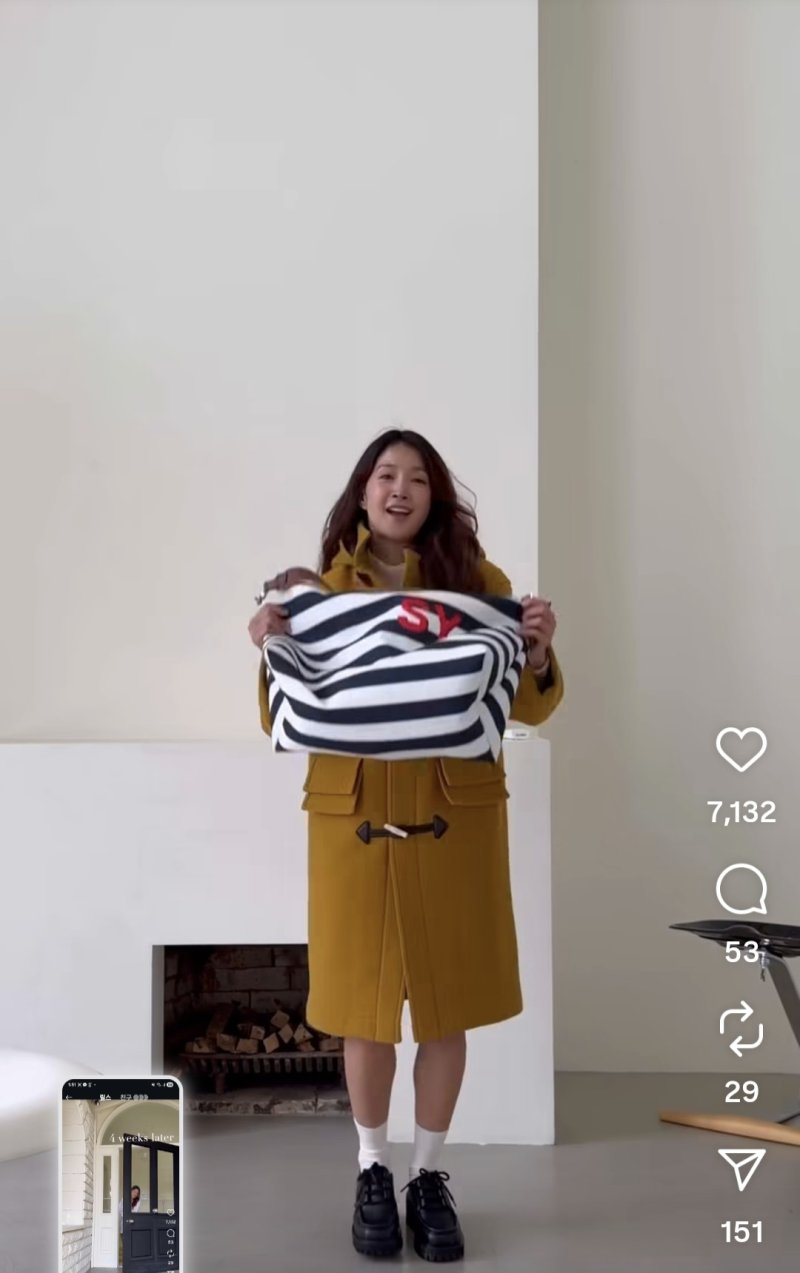
Task: Select the repost icon inside the mini preview
Action: pos(171,1254)
